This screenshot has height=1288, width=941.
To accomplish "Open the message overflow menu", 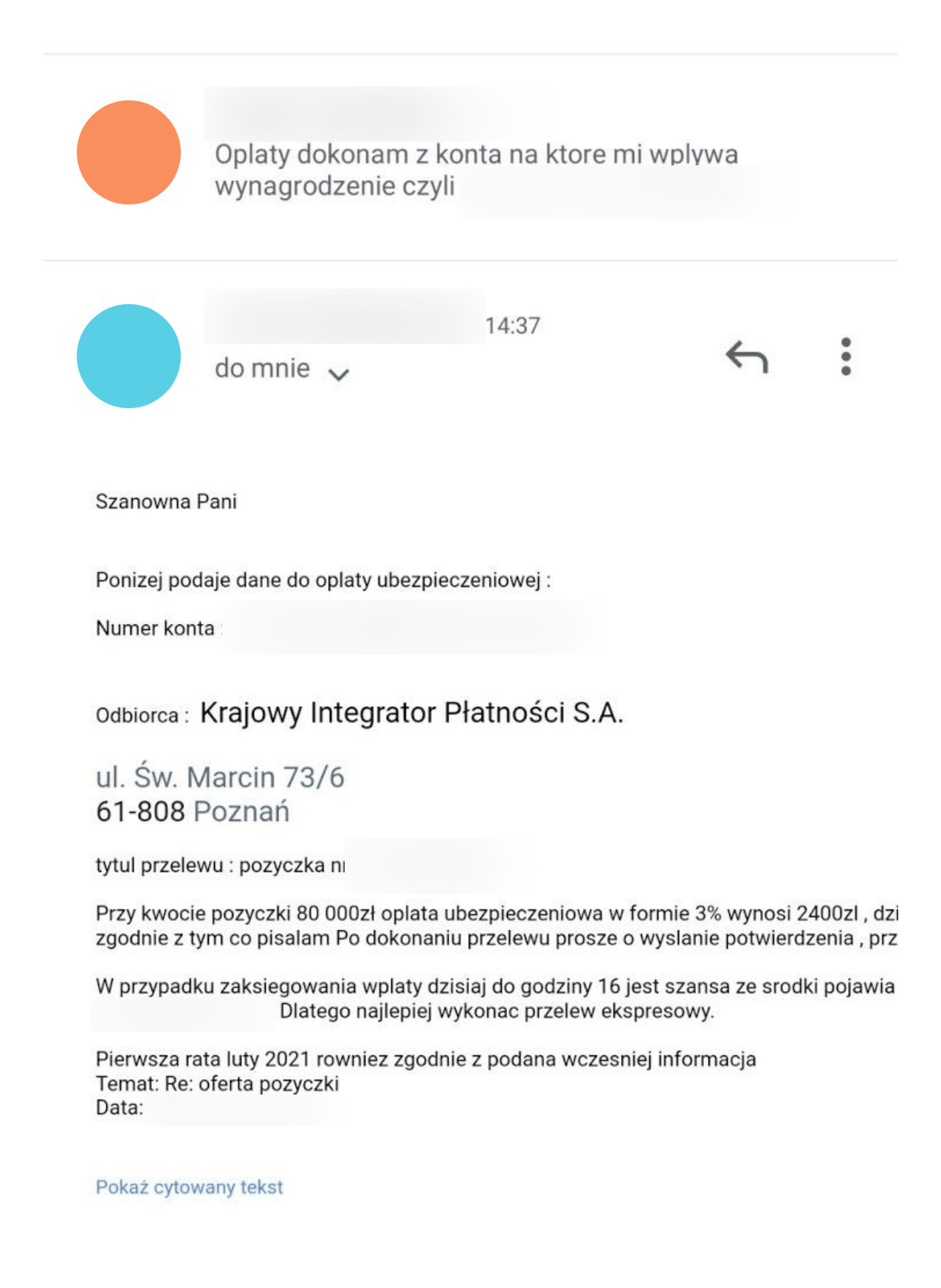I will click(x=846, y=357).
